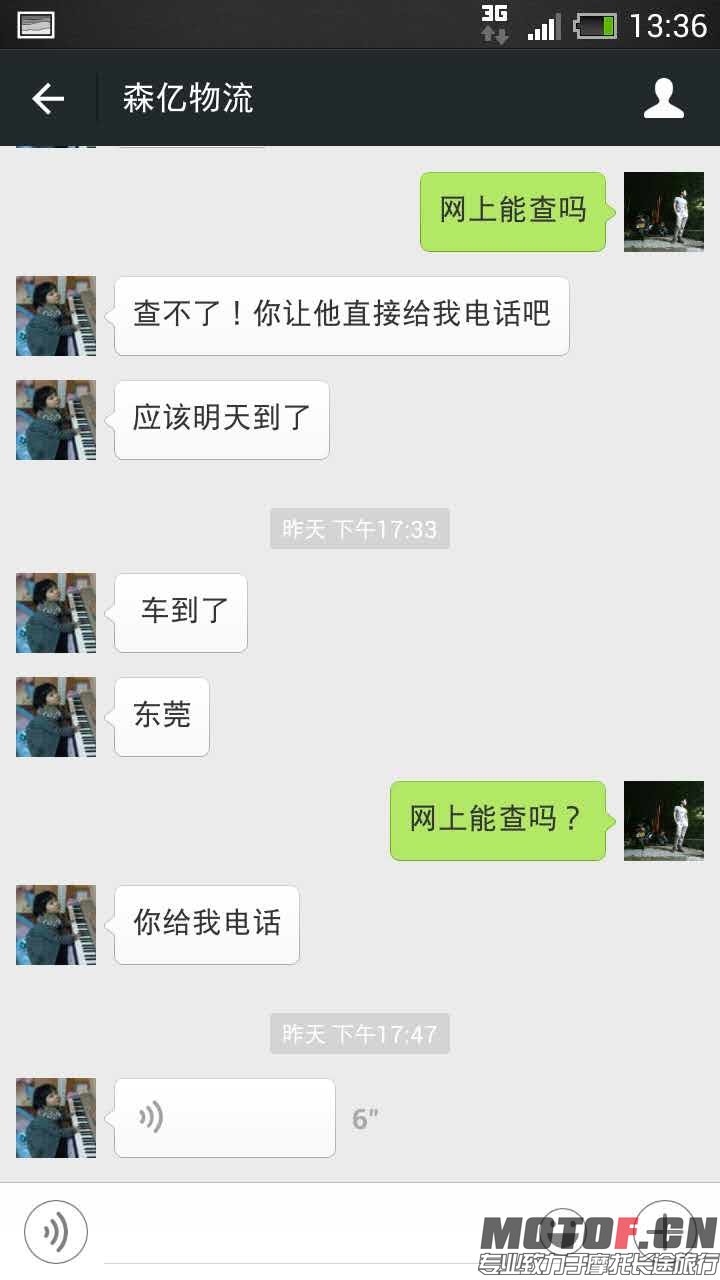Switch to voice input mode
Viewport: 720px width, 1280px height.
click(x=56, y=1232)
